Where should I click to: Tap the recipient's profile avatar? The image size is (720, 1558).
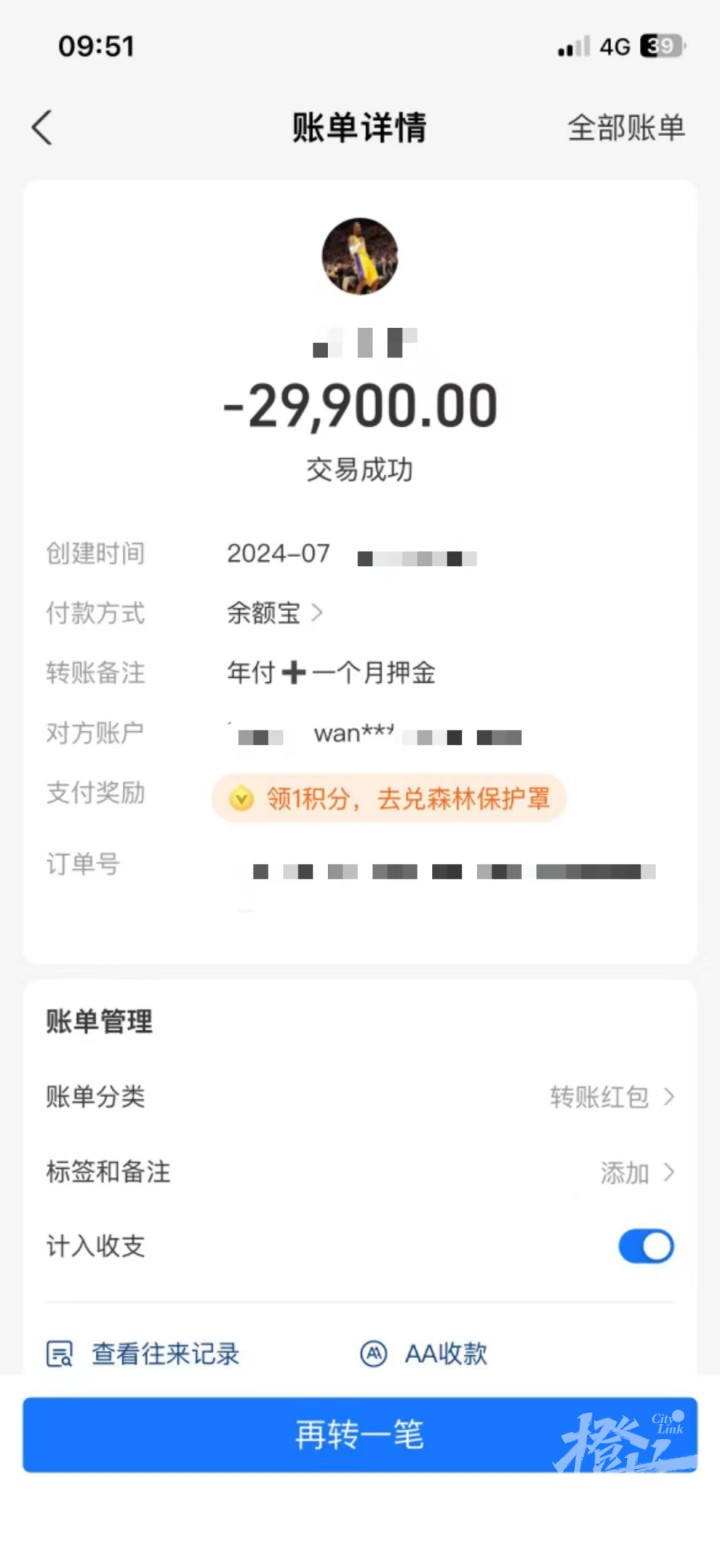point(359,256)
